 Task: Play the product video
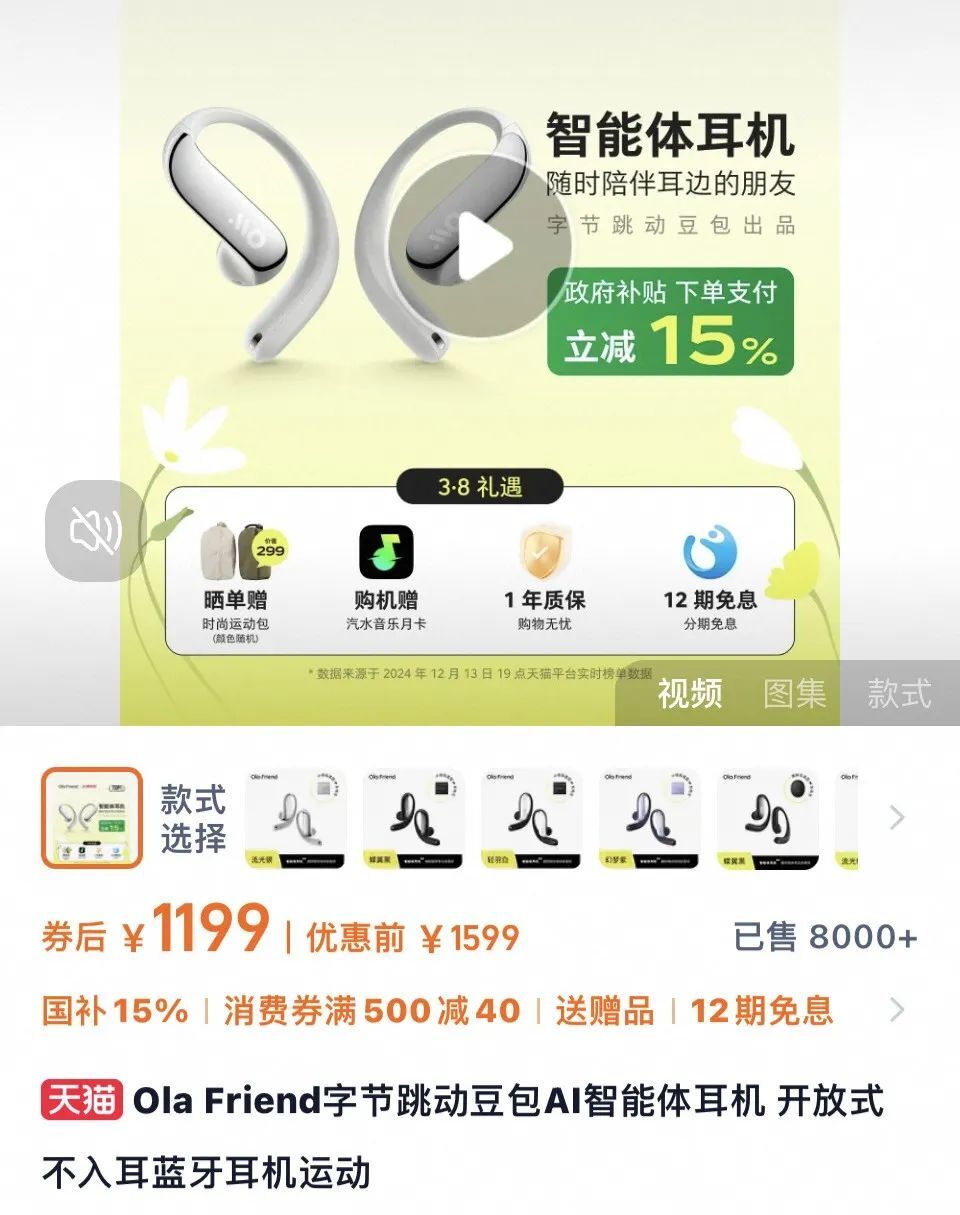click(x=478, y=246)
